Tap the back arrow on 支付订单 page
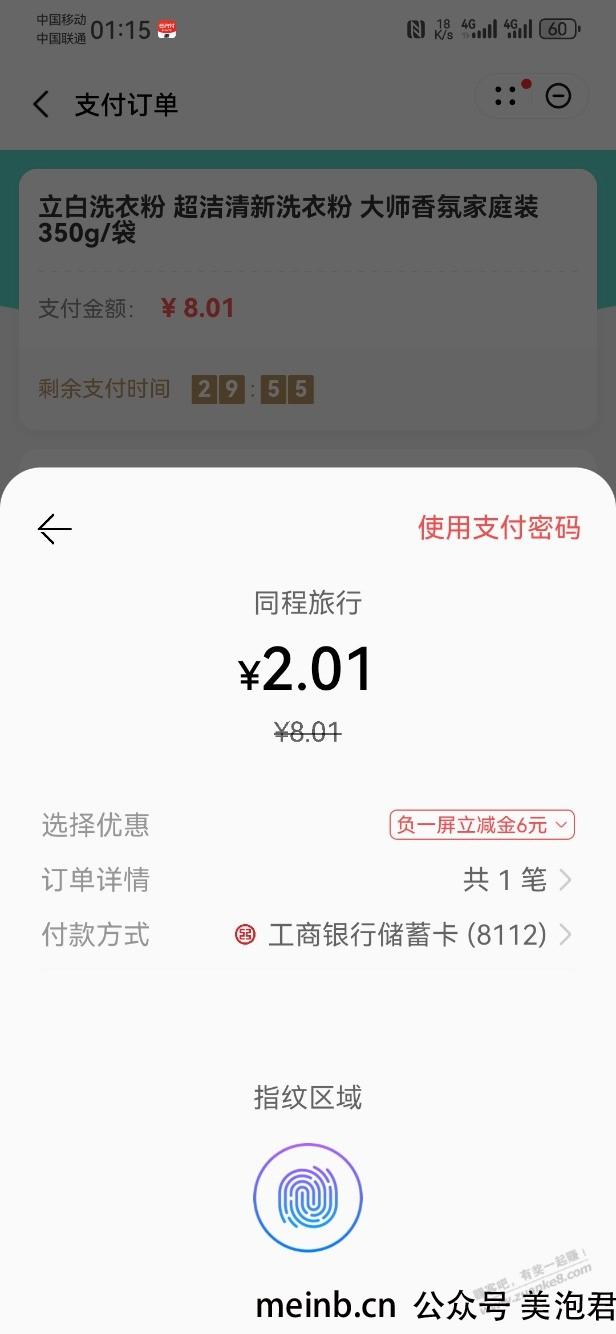 [x=41, y=105]
